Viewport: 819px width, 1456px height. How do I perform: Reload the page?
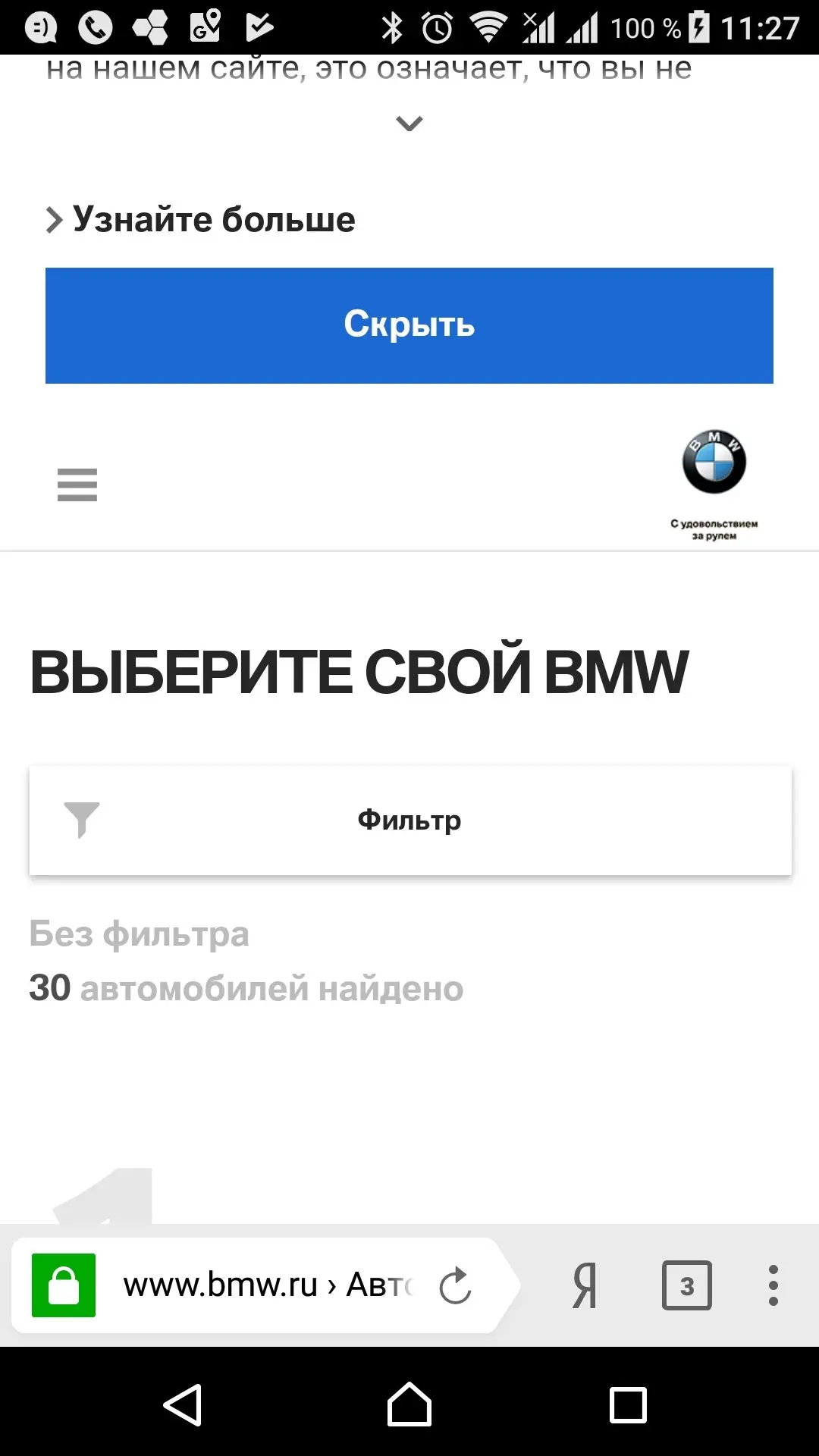[x=456, y=1285]
